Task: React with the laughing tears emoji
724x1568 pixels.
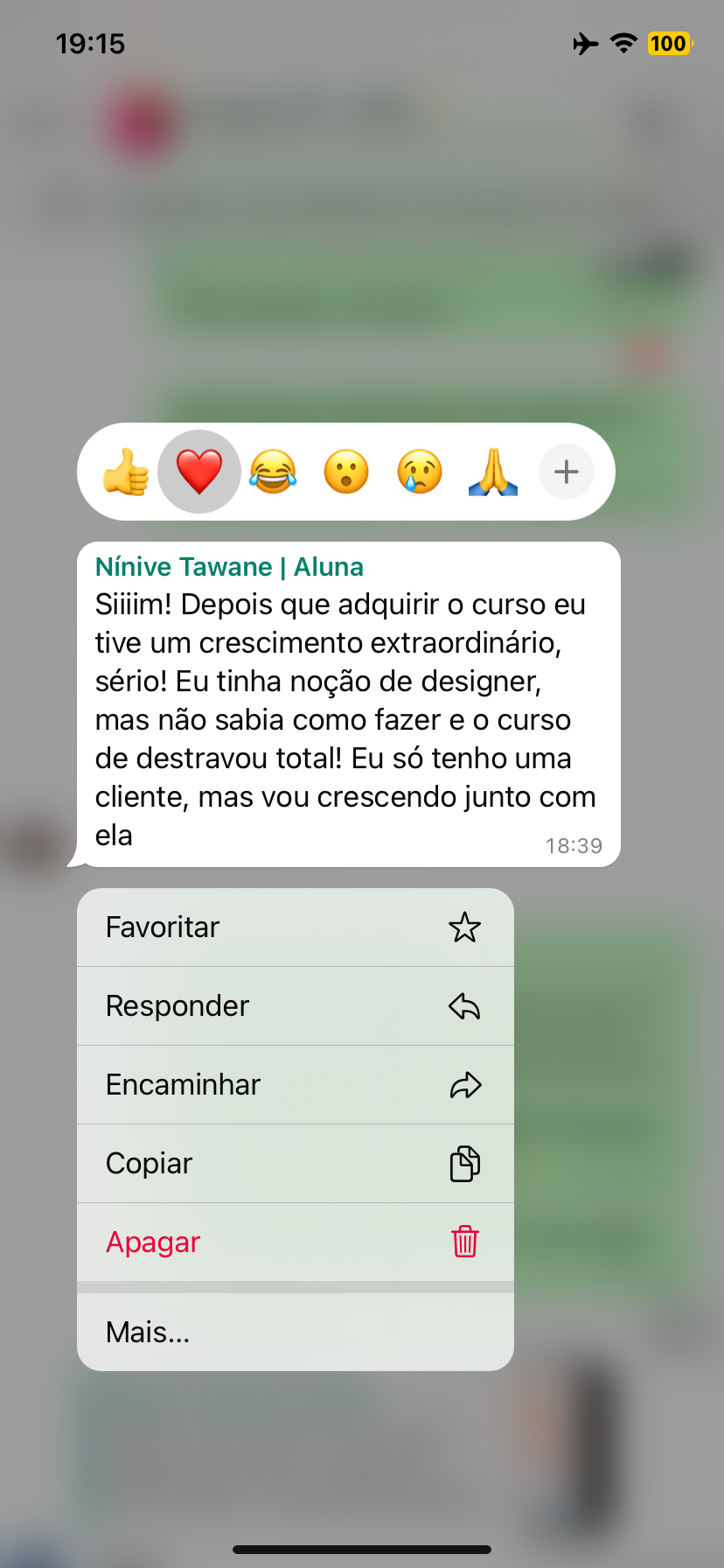Action: click(273, 472)
